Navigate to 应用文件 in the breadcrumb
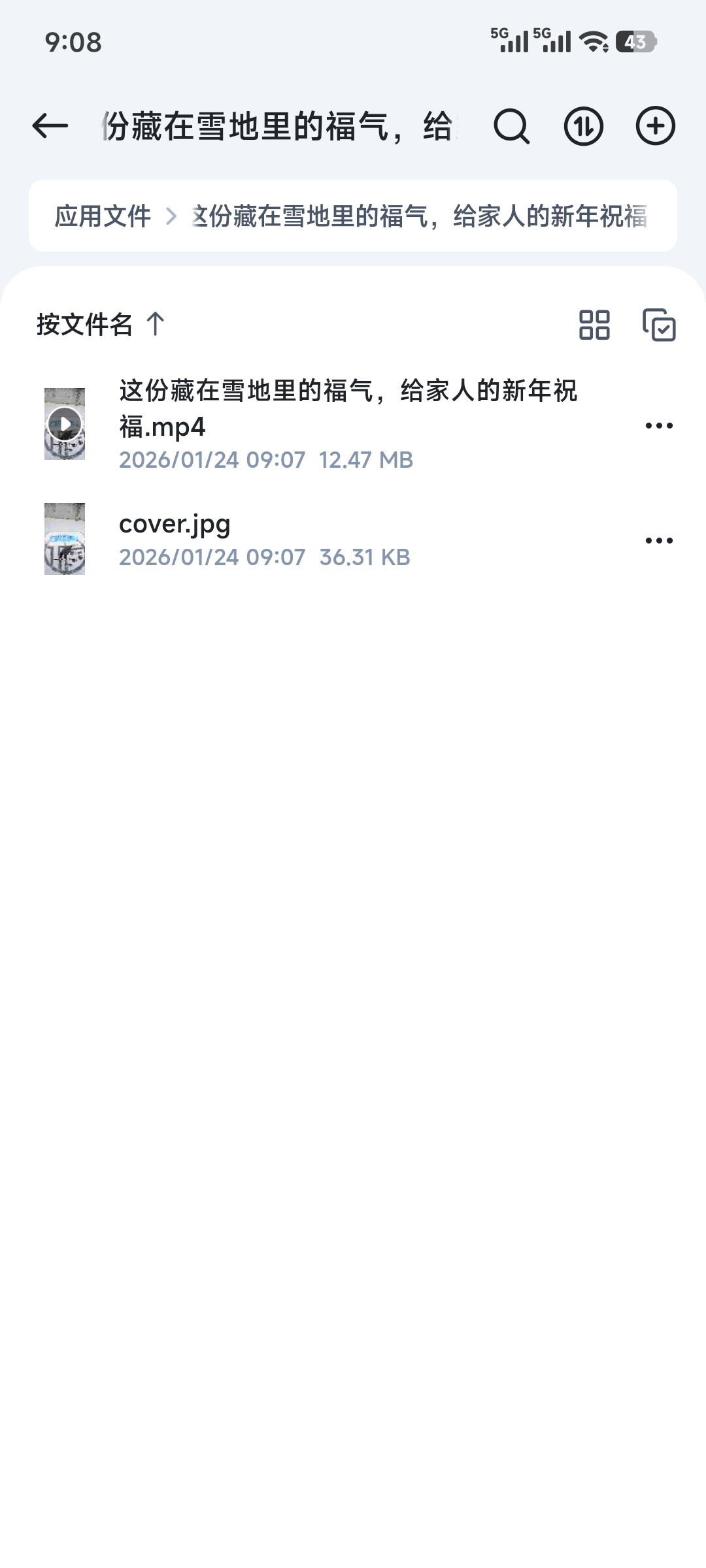706x1568 pixels. [x=103, y=216]
